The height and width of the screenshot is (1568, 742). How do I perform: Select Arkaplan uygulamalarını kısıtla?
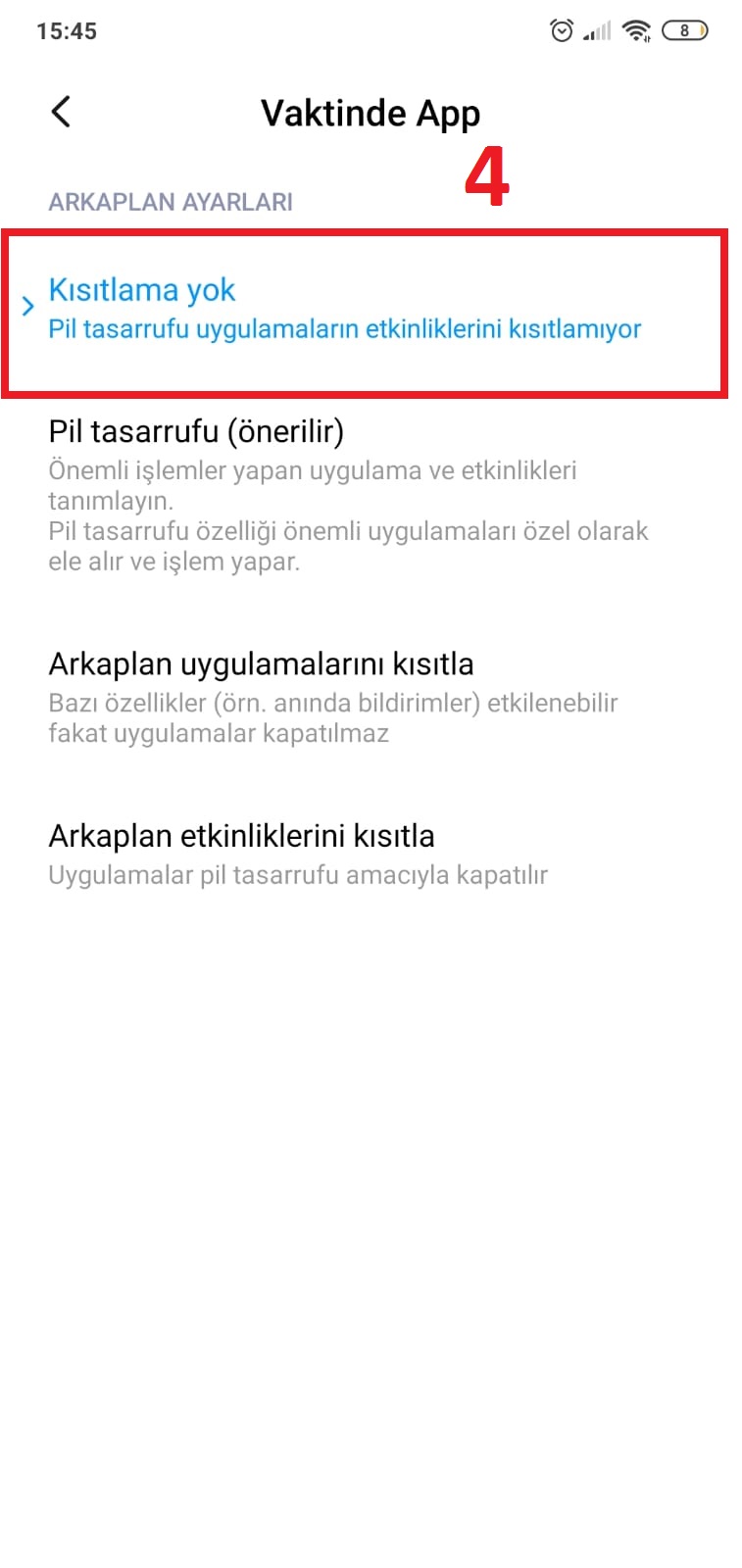point(333,696)
